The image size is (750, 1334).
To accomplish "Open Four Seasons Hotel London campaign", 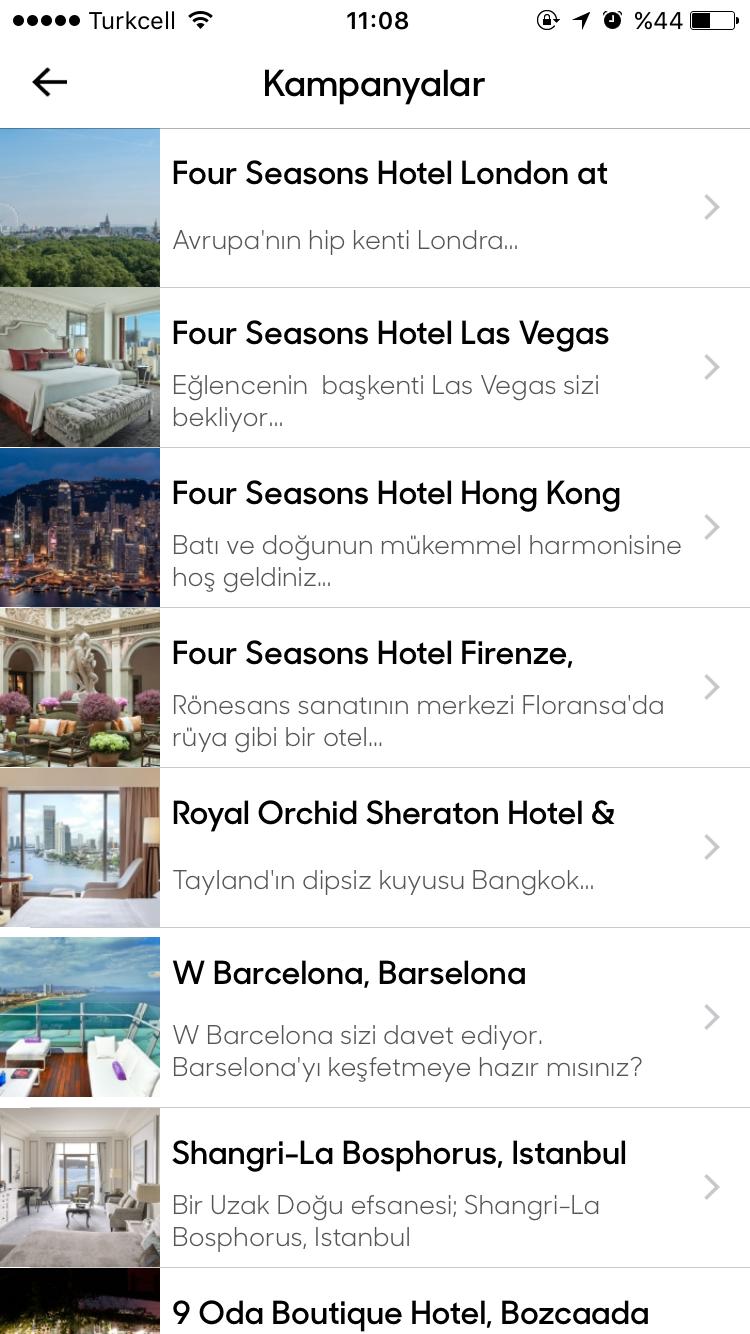I will [x=390, y=208].
